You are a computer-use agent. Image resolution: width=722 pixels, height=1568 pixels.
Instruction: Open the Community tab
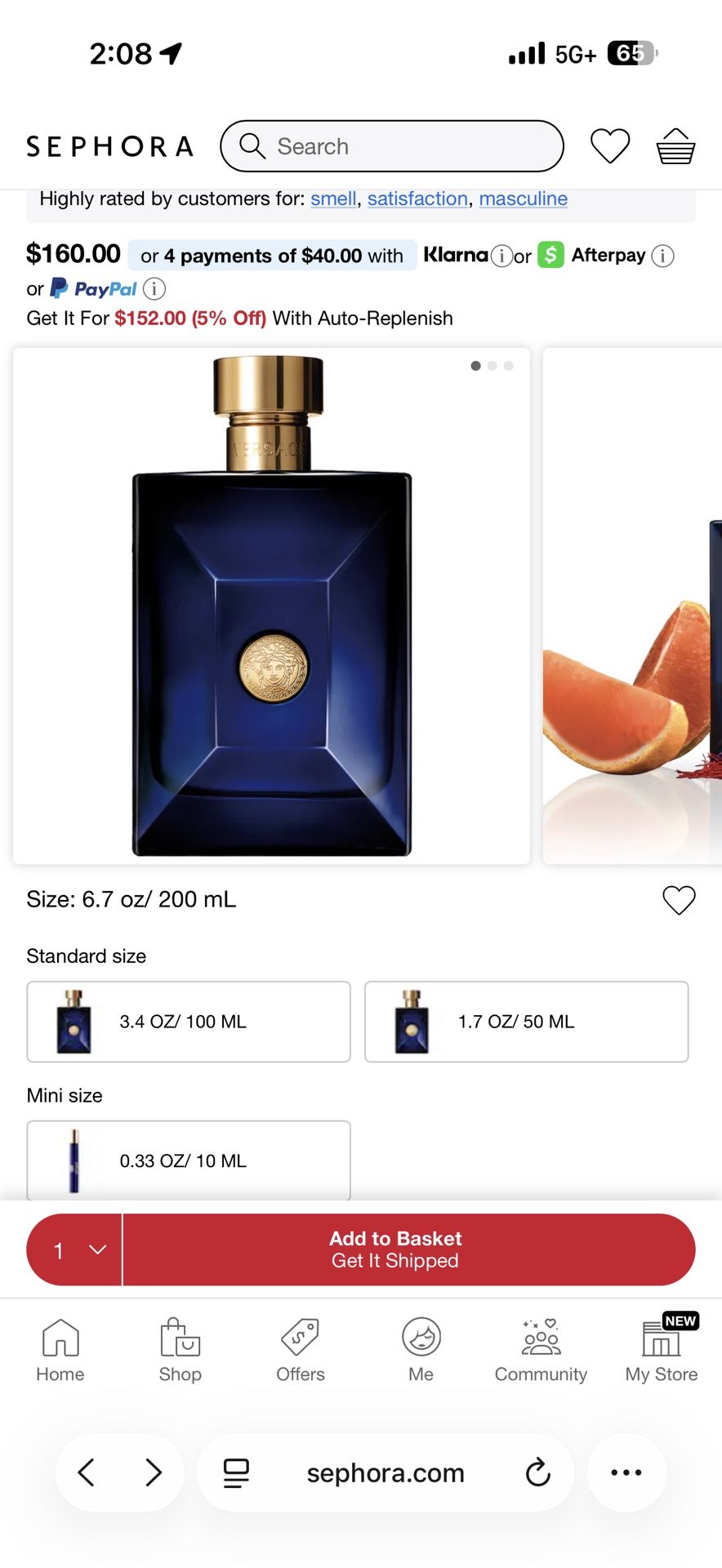541,1350
